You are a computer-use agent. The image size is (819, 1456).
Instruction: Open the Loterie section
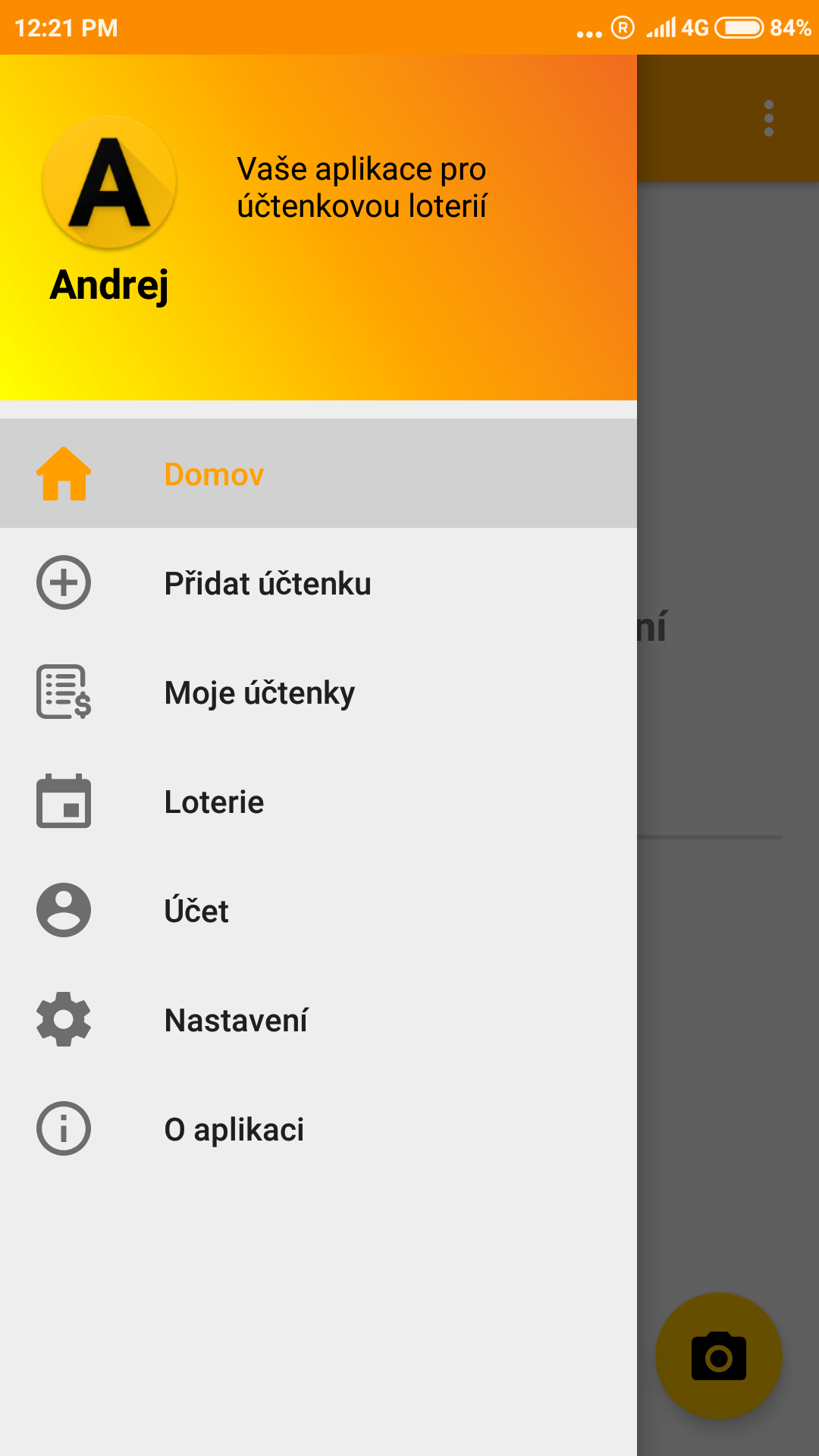point(318,801)
